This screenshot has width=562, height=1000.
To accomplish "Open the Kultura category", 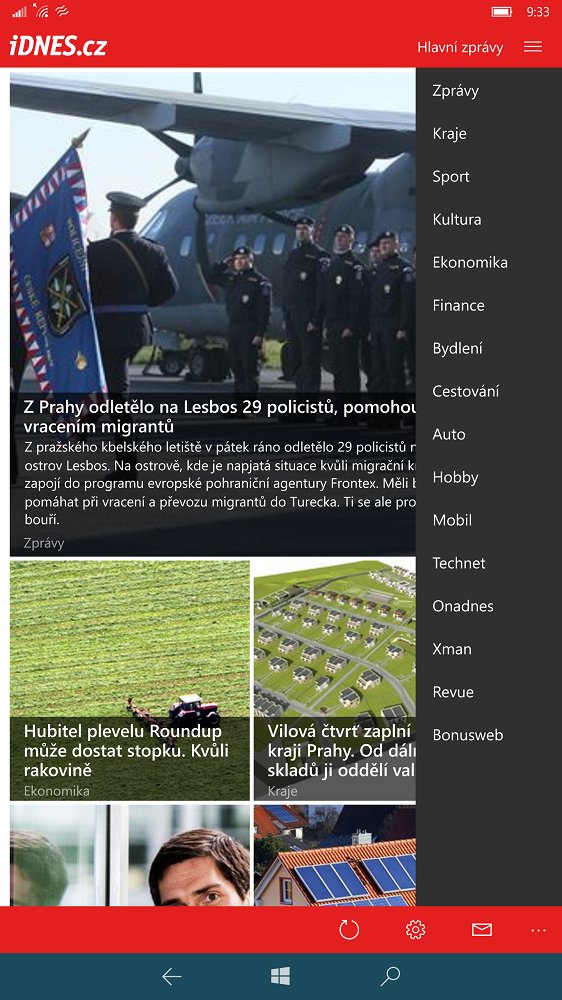I will [457, 219].
